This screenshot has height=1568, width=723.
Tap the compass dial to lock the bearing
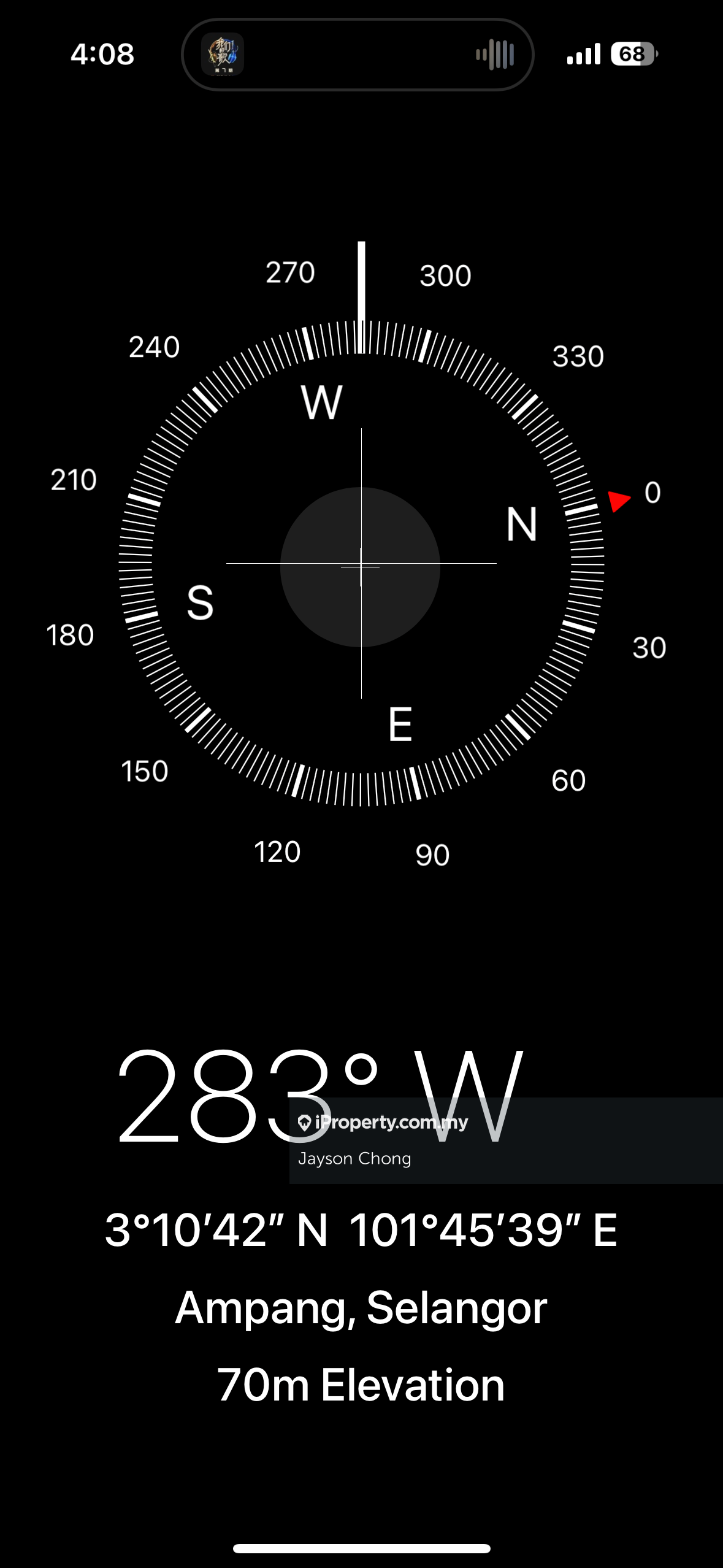click(x=361, y=564)
